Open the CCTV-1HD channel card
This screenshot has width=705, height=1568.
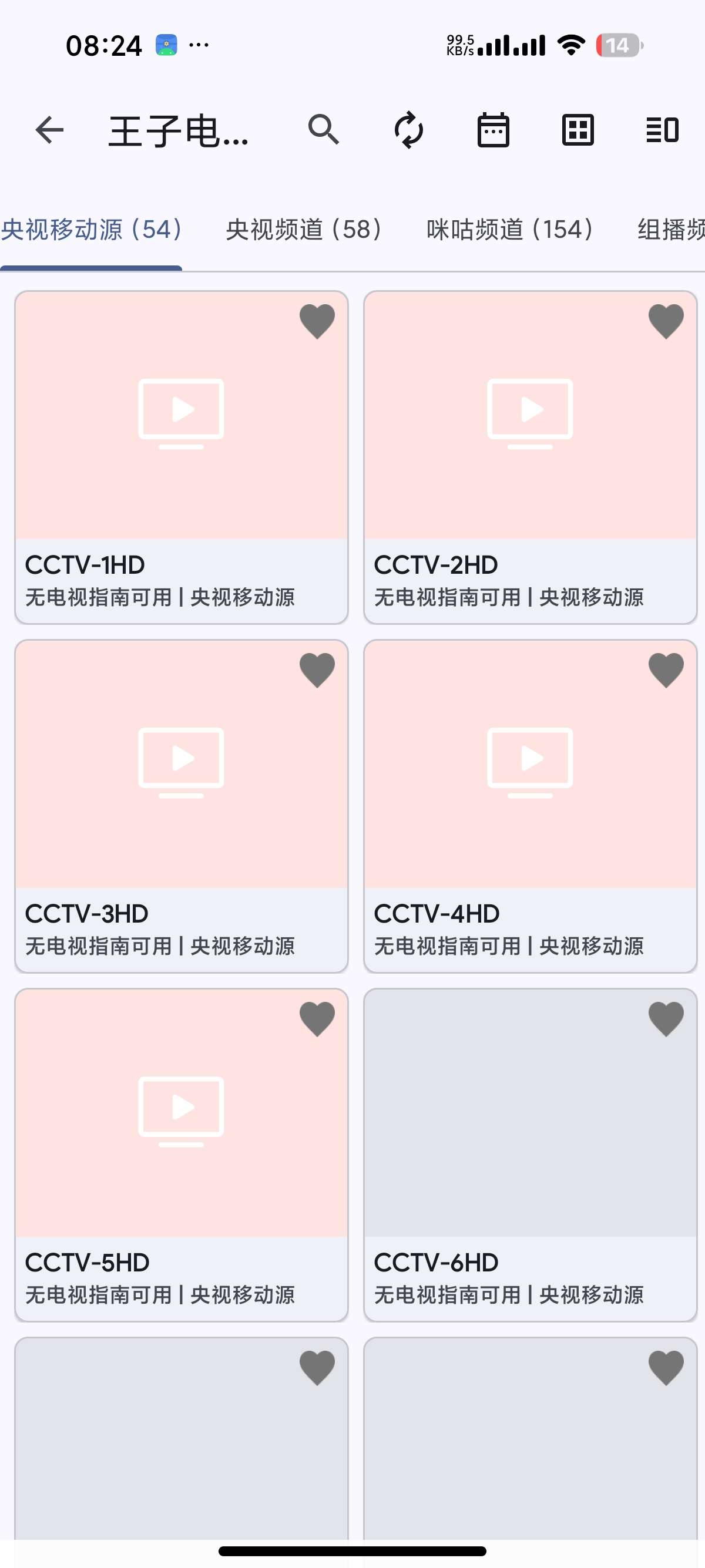pyautogui.click(x=182, y=457)
